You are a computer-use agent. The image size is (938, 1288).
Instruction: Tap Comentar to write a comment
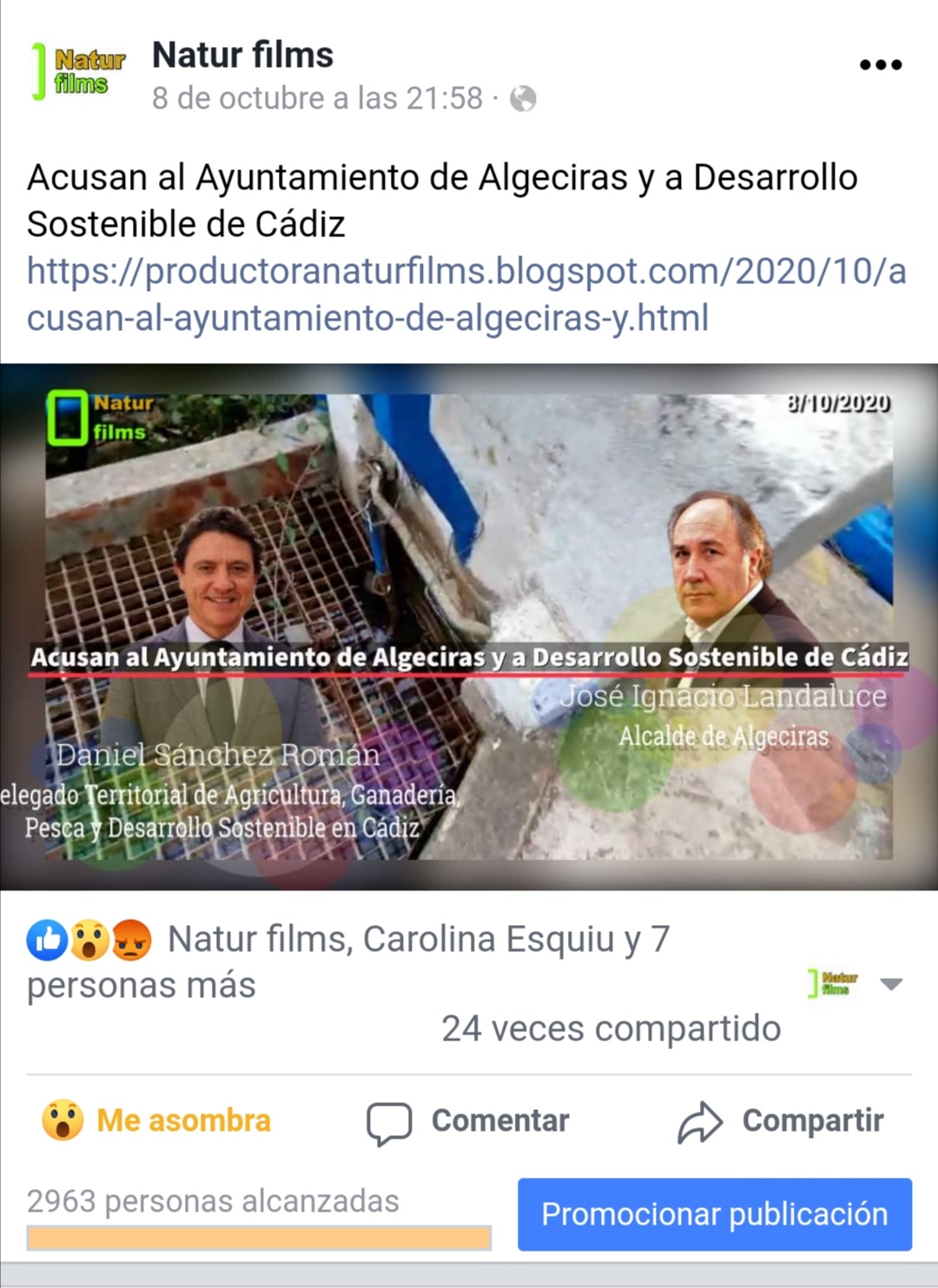(x=469, y=1121)
